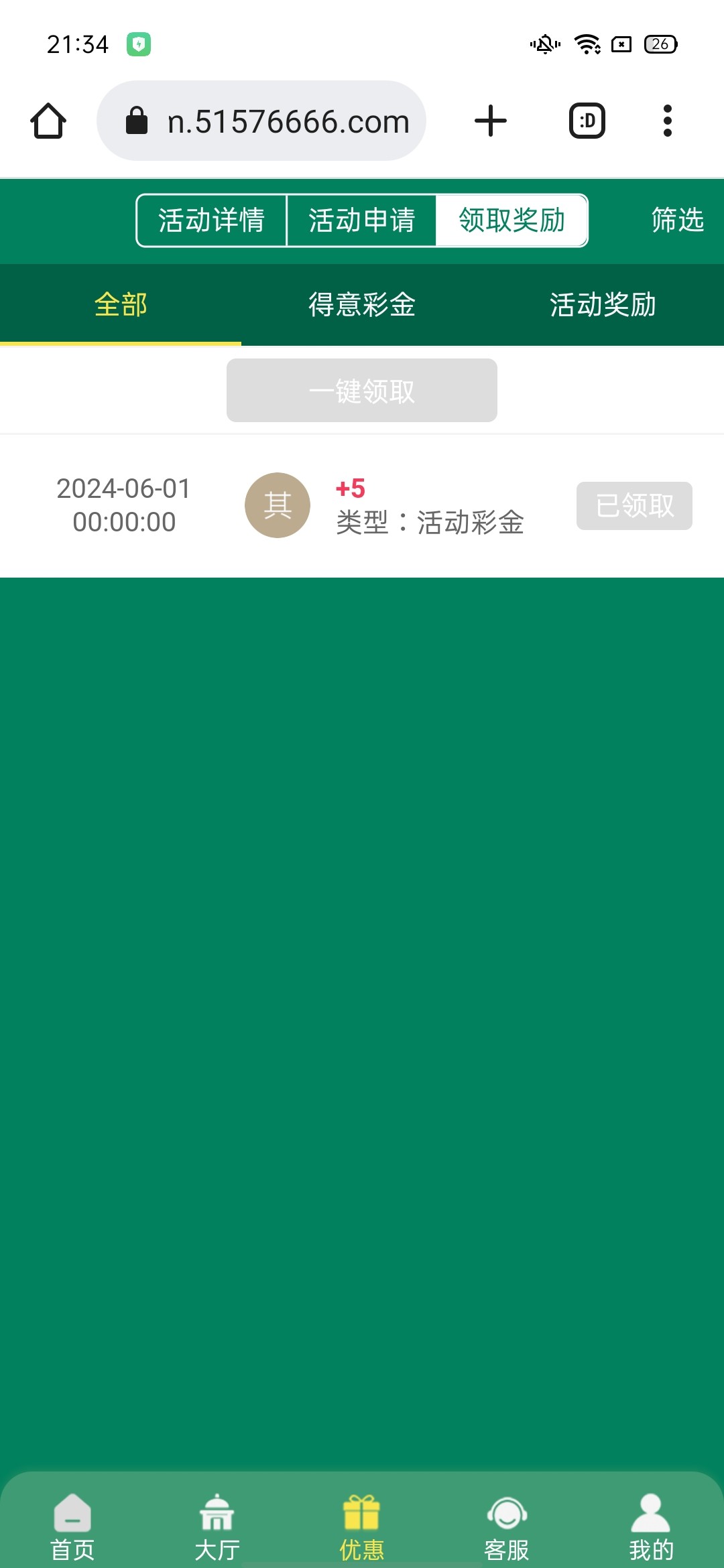The width and height of the screenshot is (724, 1568).
Task: Show the 全部 rewards tab
Action: click(121, 305)
